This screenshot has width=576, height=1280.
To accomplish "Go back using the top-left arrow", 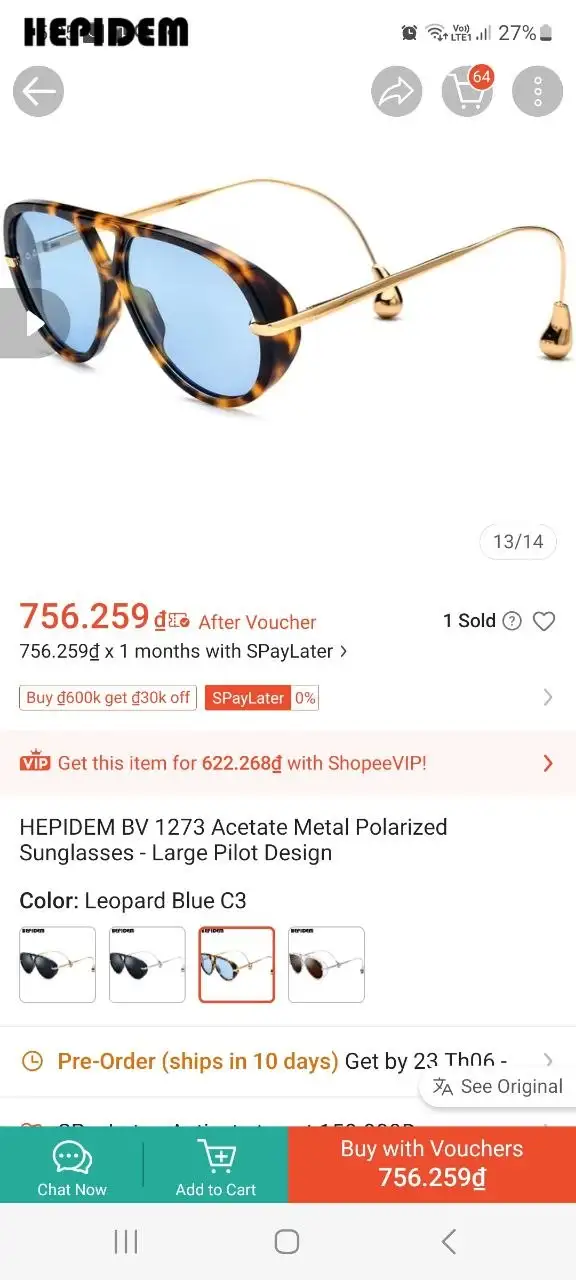I will pos(38,92).
